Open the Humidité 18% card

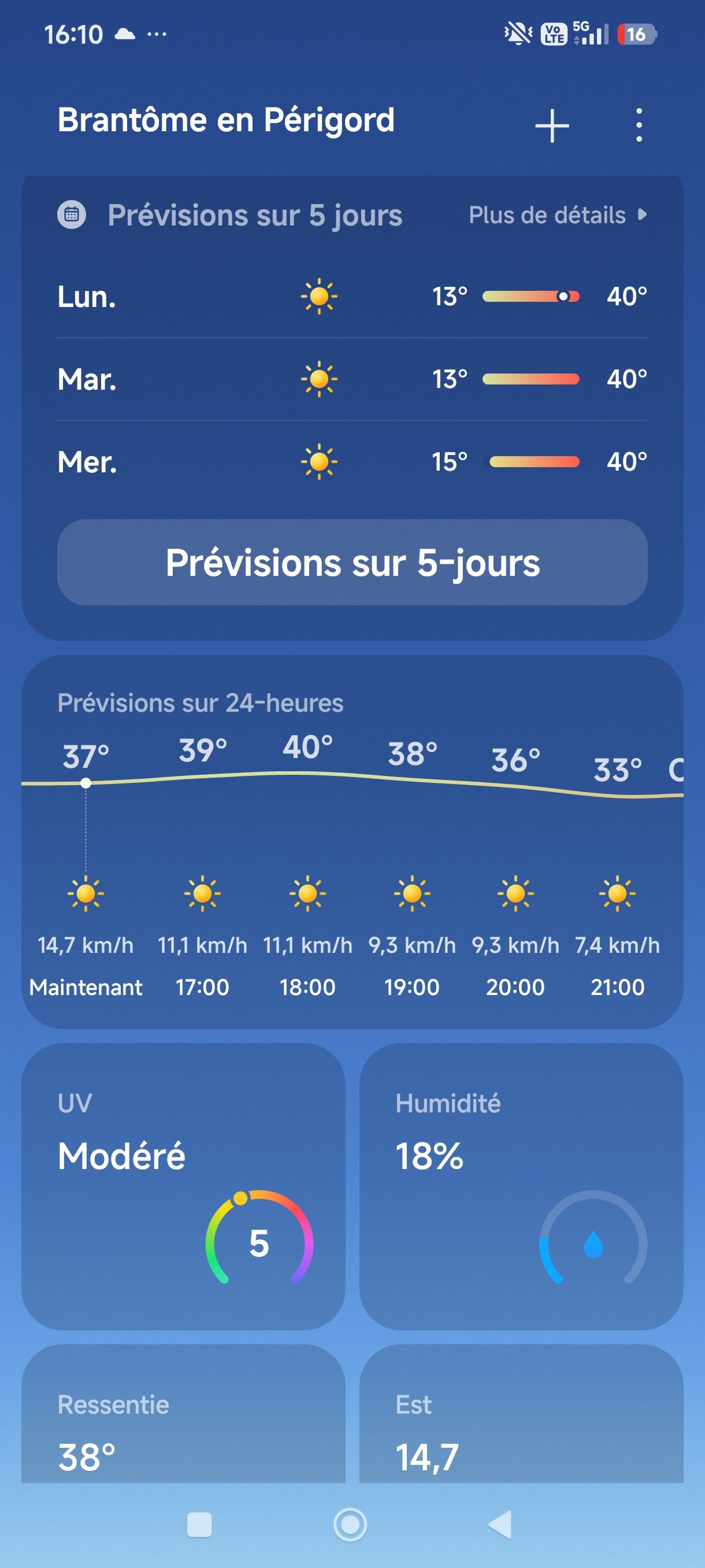(x=521, y=1186)
